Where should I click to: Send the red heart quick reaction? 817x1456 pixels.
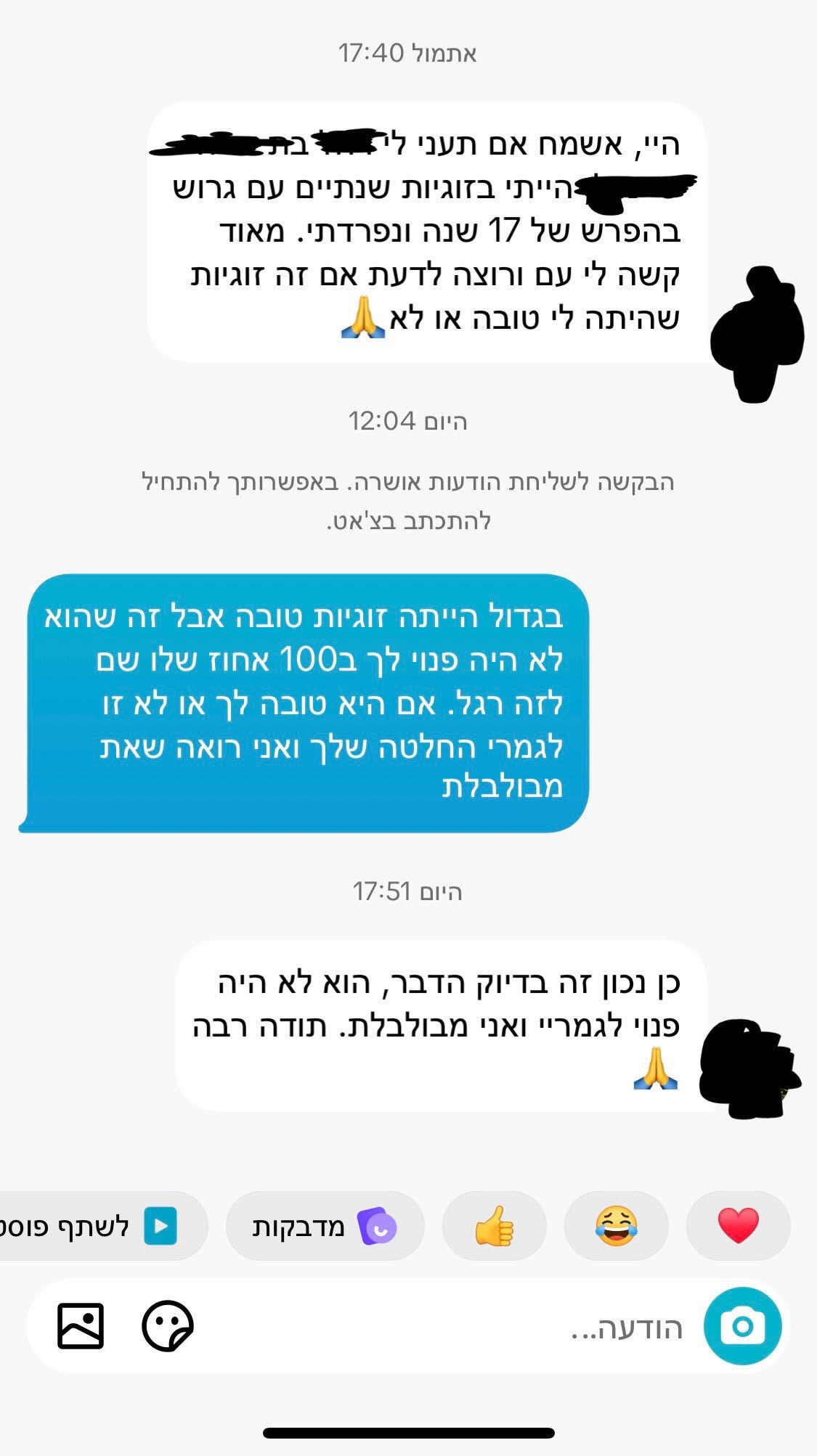pyautogui.click(x=738, y=1226)
